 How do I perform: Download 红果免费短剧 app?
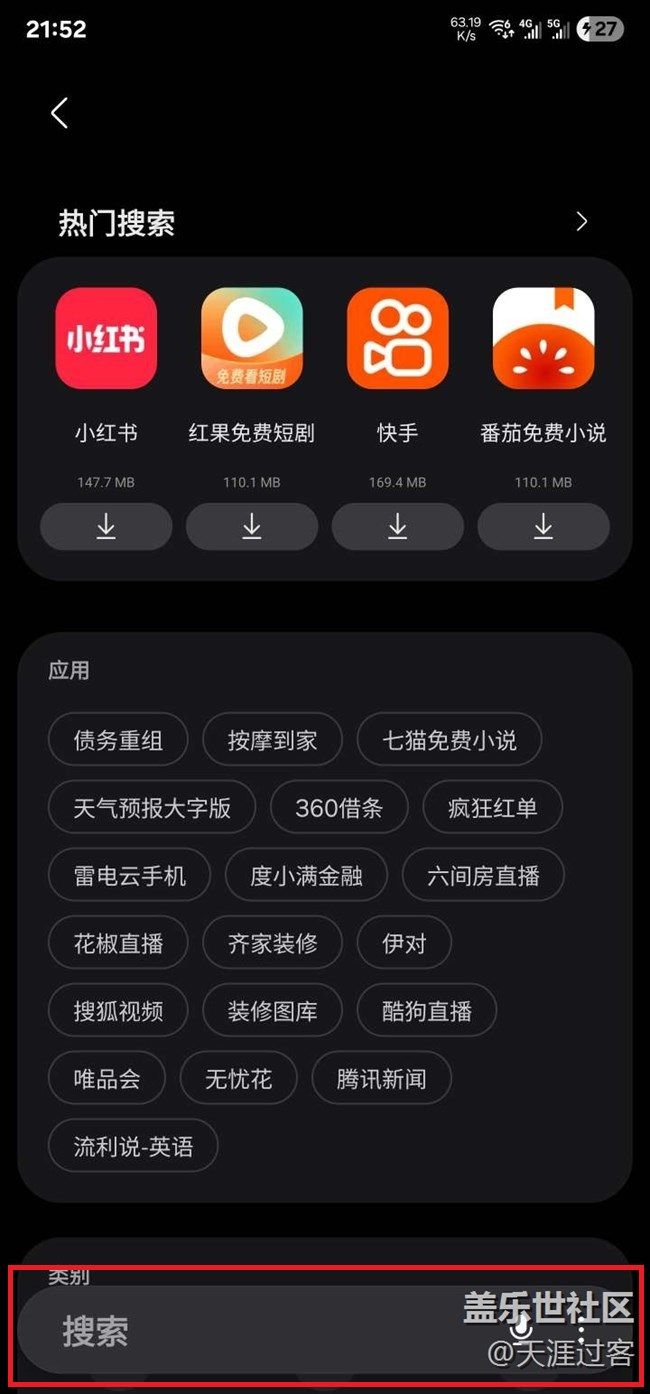[252, 526]
